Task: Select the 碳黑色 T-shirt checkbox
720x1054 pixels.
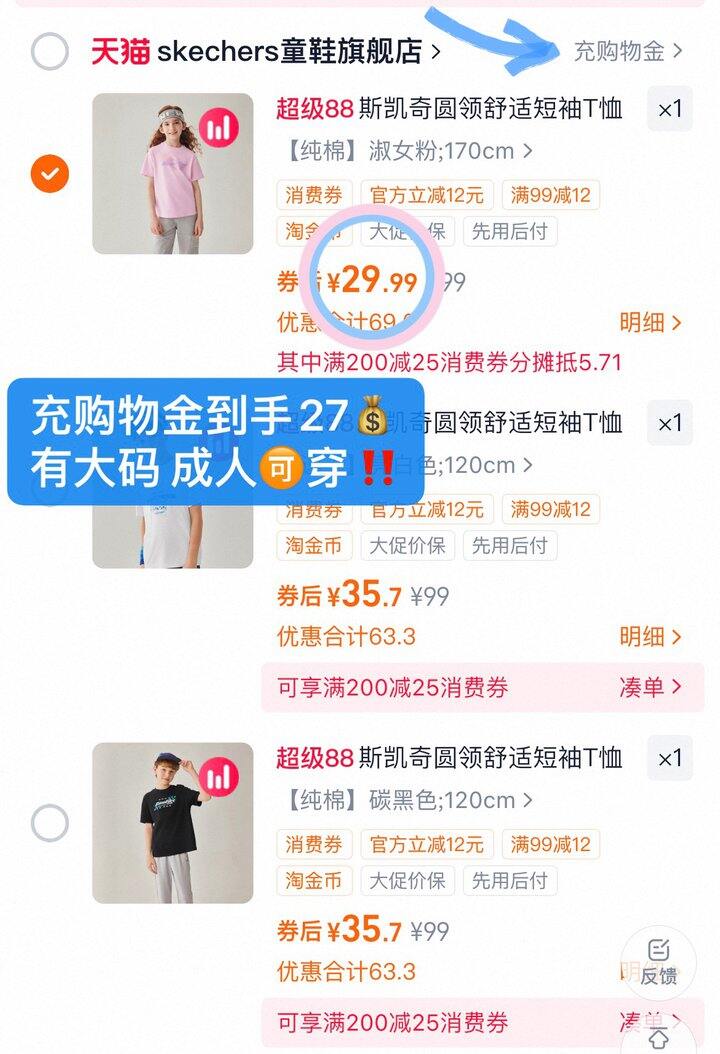Action: 50,824
